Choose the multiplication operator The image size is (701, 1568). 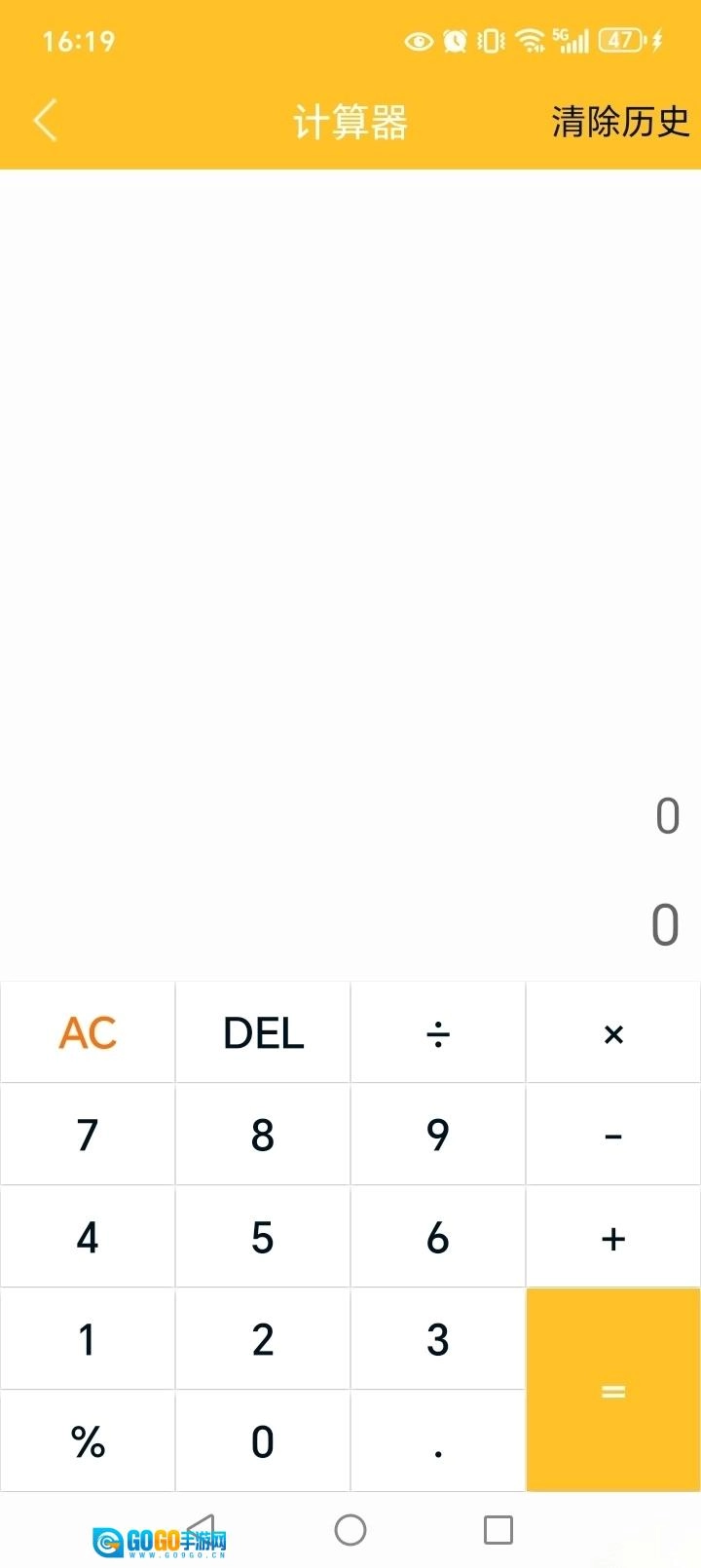click(613, 1032)
